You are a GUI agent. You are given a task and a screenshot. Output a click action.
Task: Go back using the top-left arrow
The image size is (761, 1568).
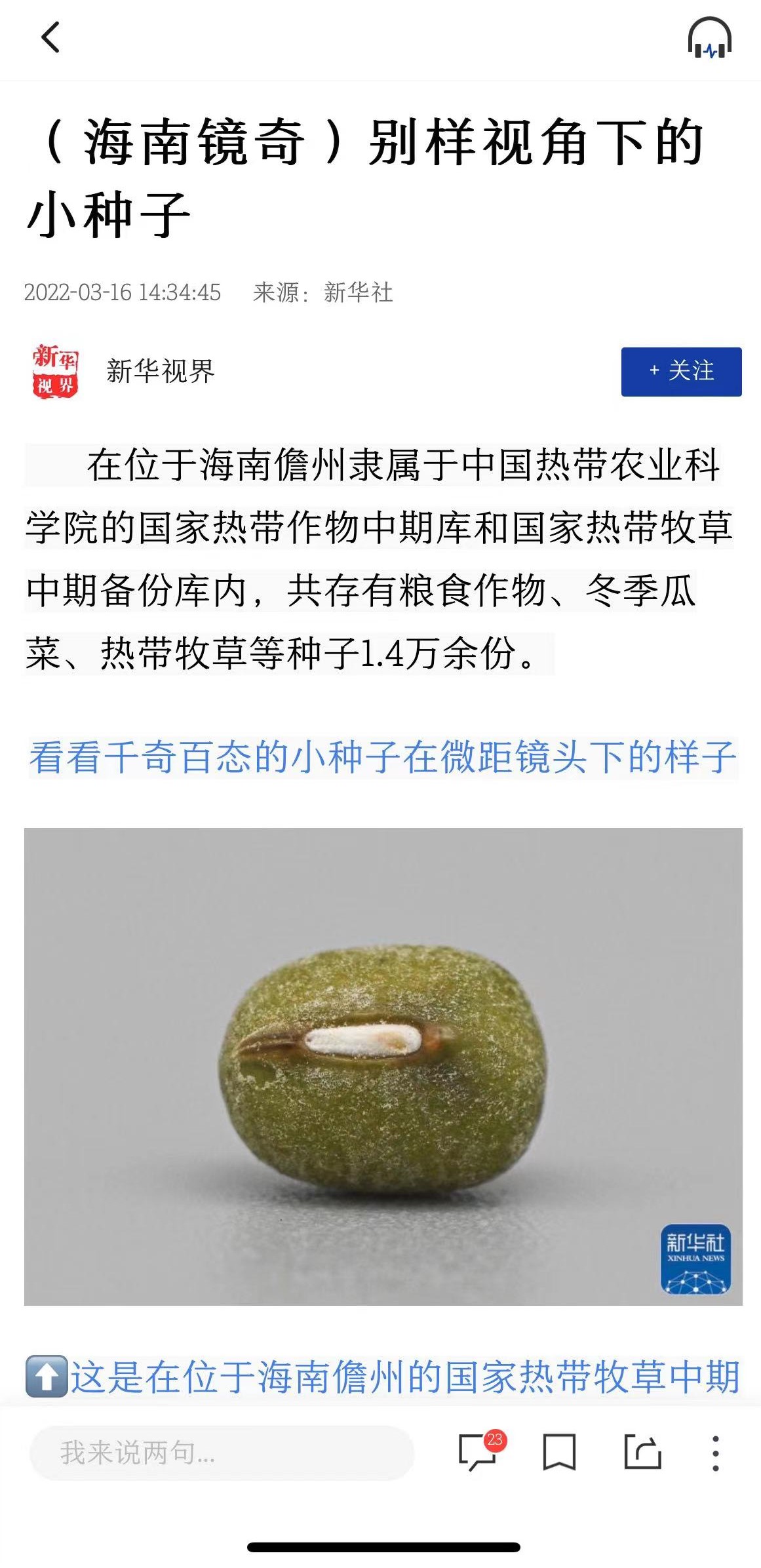[x=50, y=37]
